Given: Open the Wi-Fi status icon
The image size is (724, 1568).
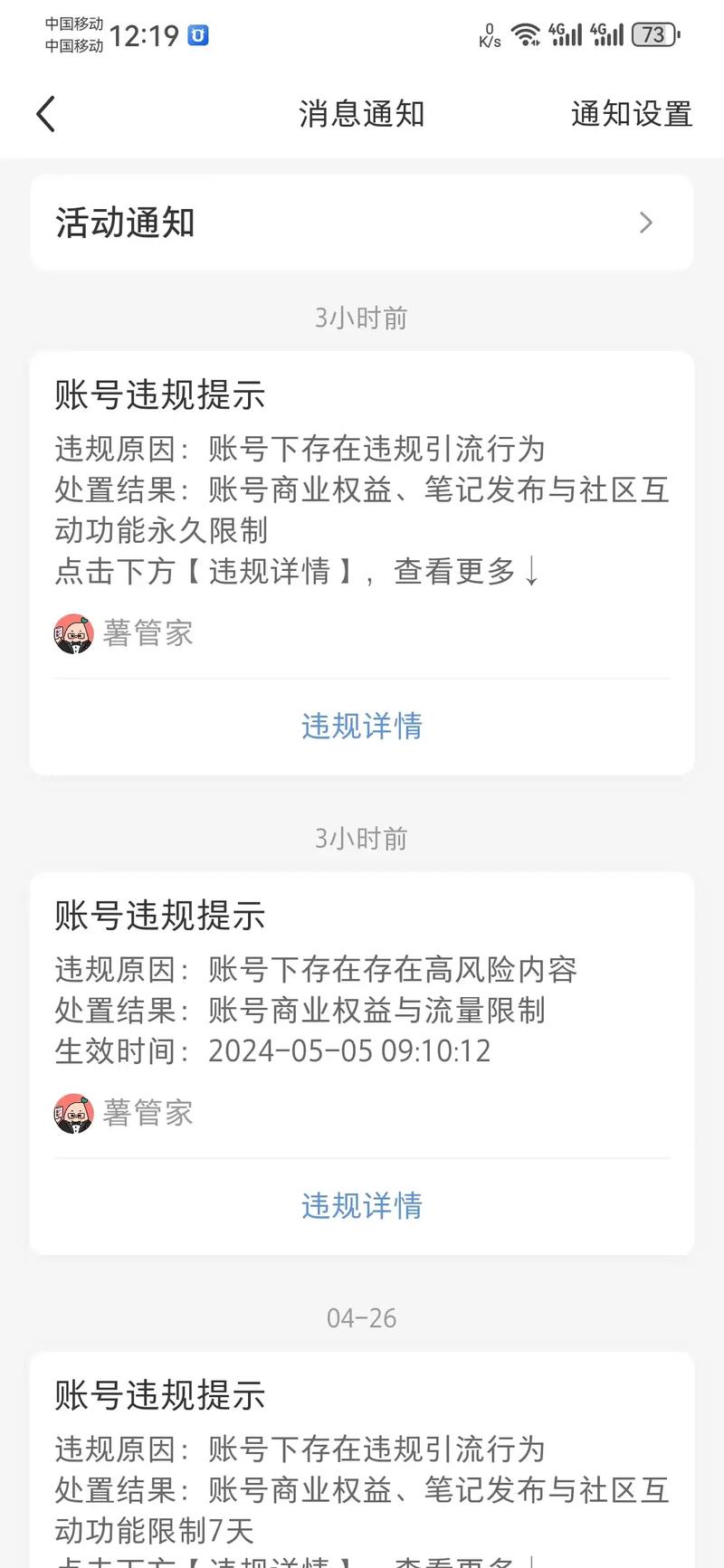Looking at the screenshot, I should (526, 33).
